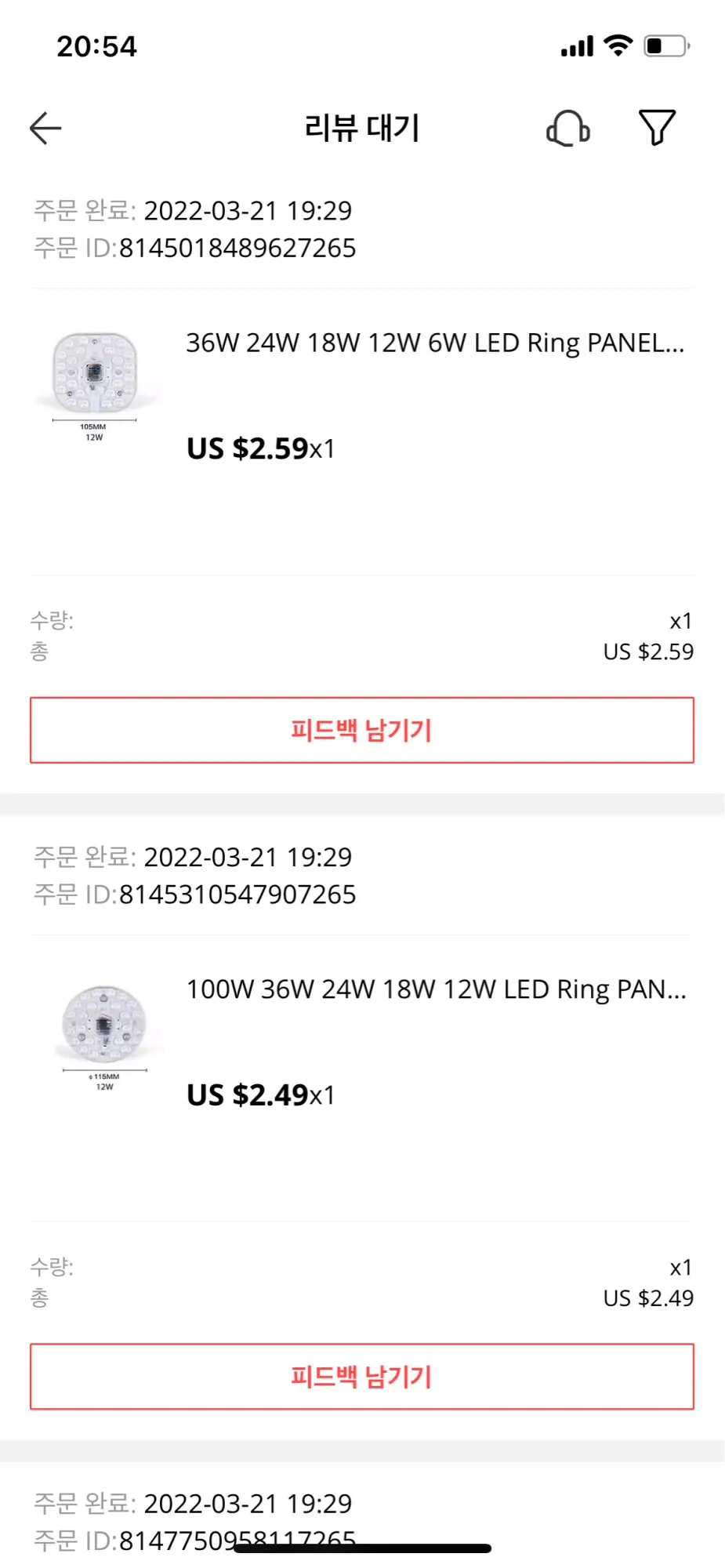Open the order filter funnel
Viewport: 725px width, 1568px height.
click(x=657, y=128)
